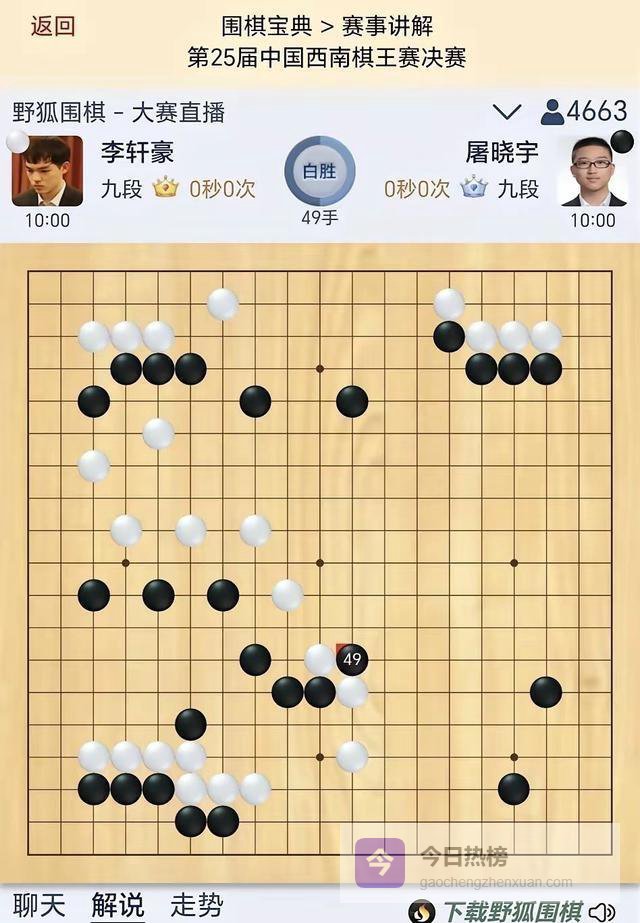Switch to the 走势 tab

click(196, 906)
